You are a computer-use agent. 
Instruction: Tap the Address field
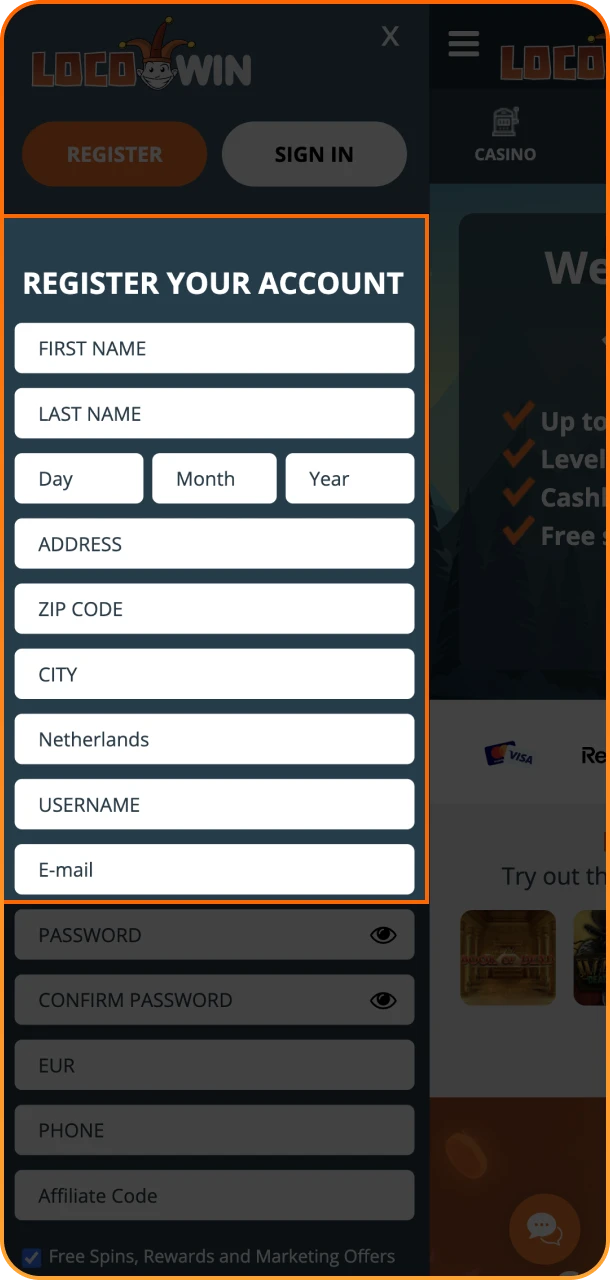coord(214,543)
